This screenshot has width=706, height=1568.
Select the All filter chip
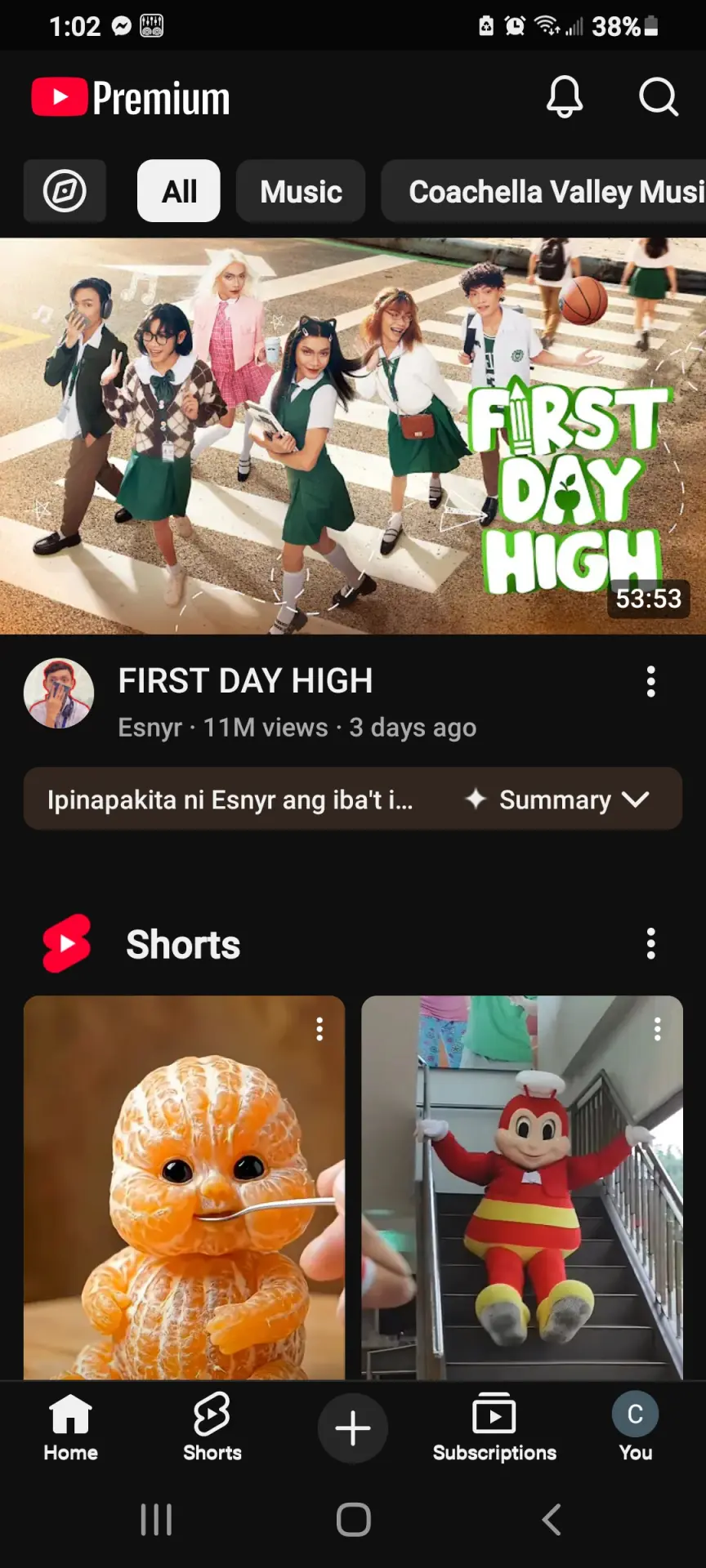tap(179, 191)
